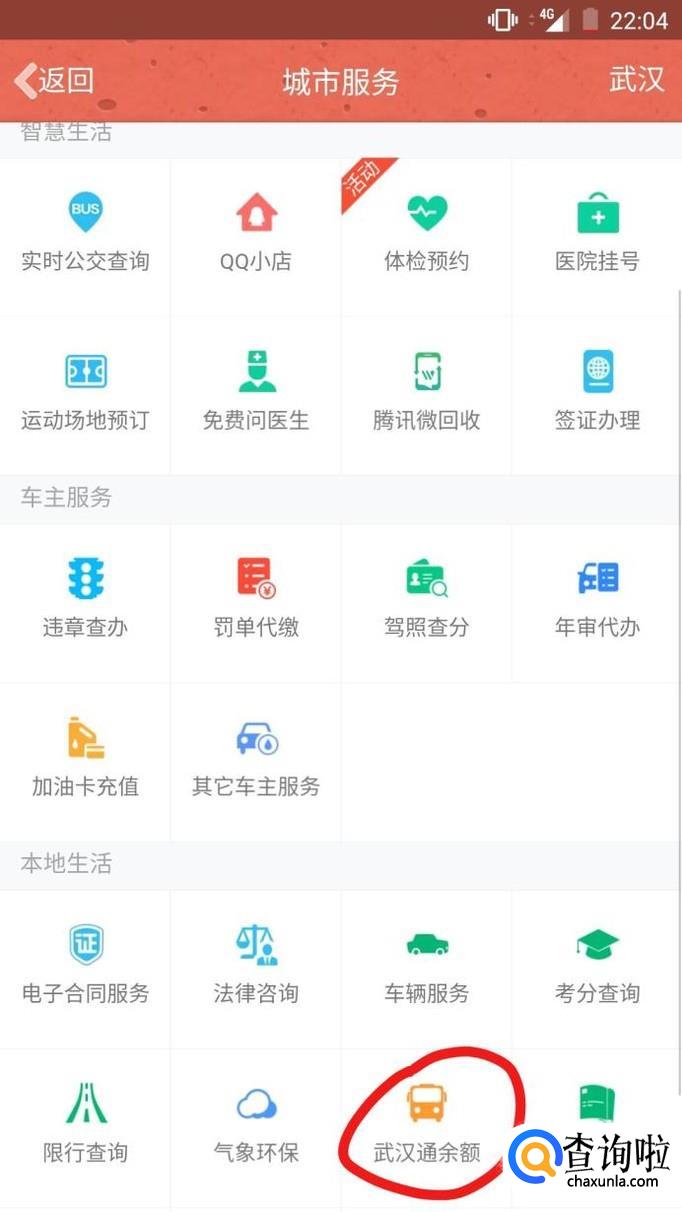This screenshot has height=1212, width=682.
Task: Open 腾讯微回收
Action: point(427,395)
